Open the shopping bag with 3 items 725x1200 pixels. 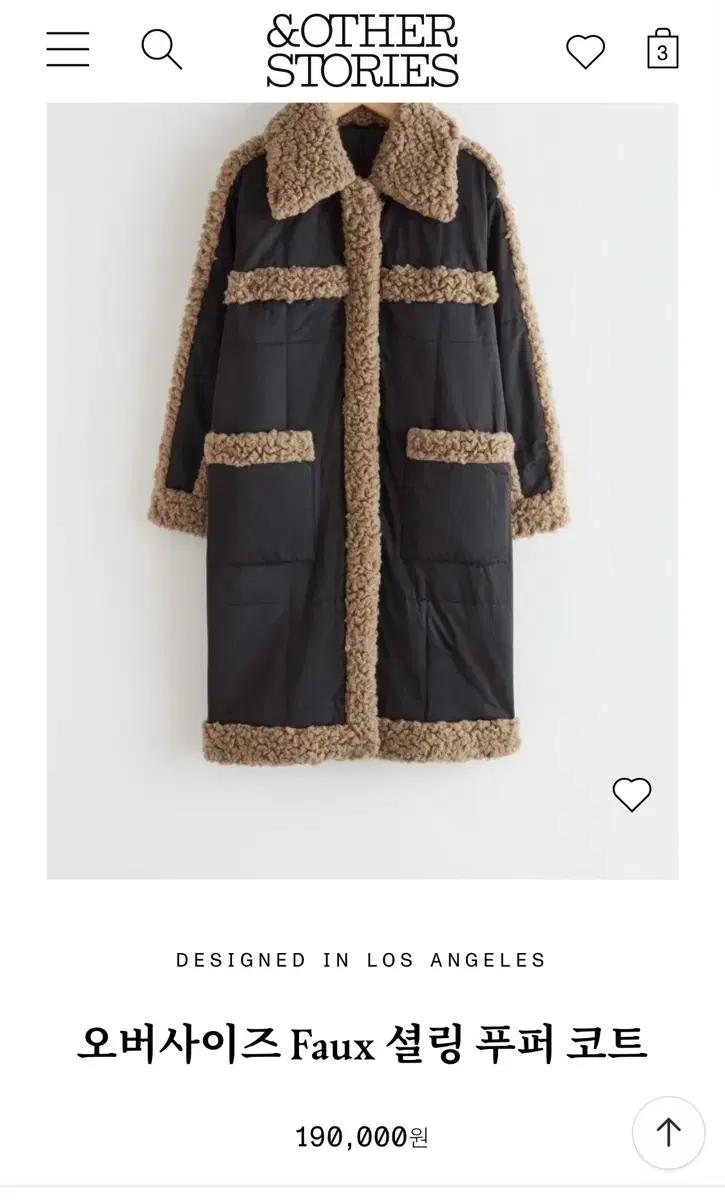tap(662, 50)
